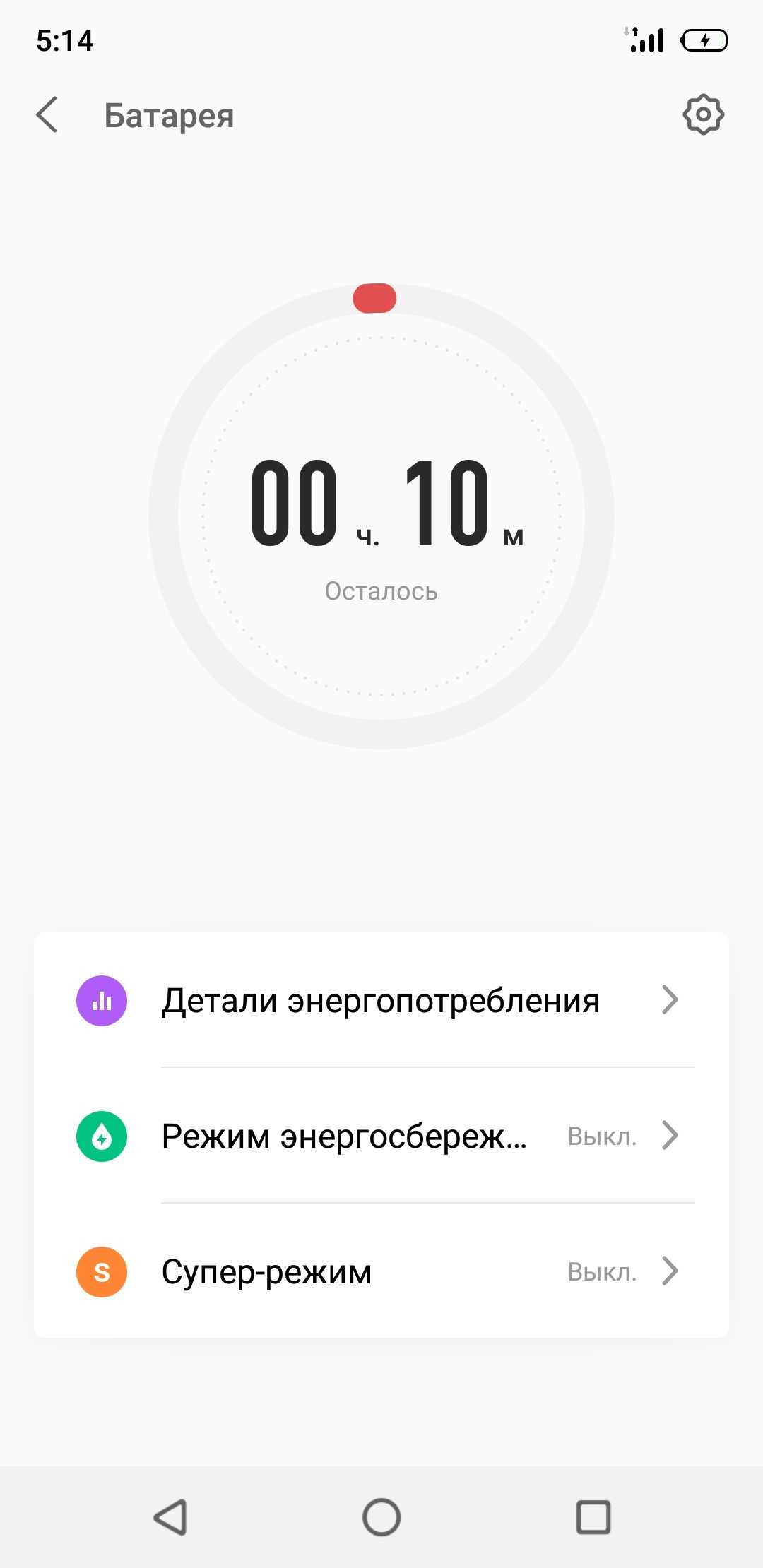The width and height of the screenshot is (763, 1568).
Task: Open battery settings gear icon
Action: [703, 114]
